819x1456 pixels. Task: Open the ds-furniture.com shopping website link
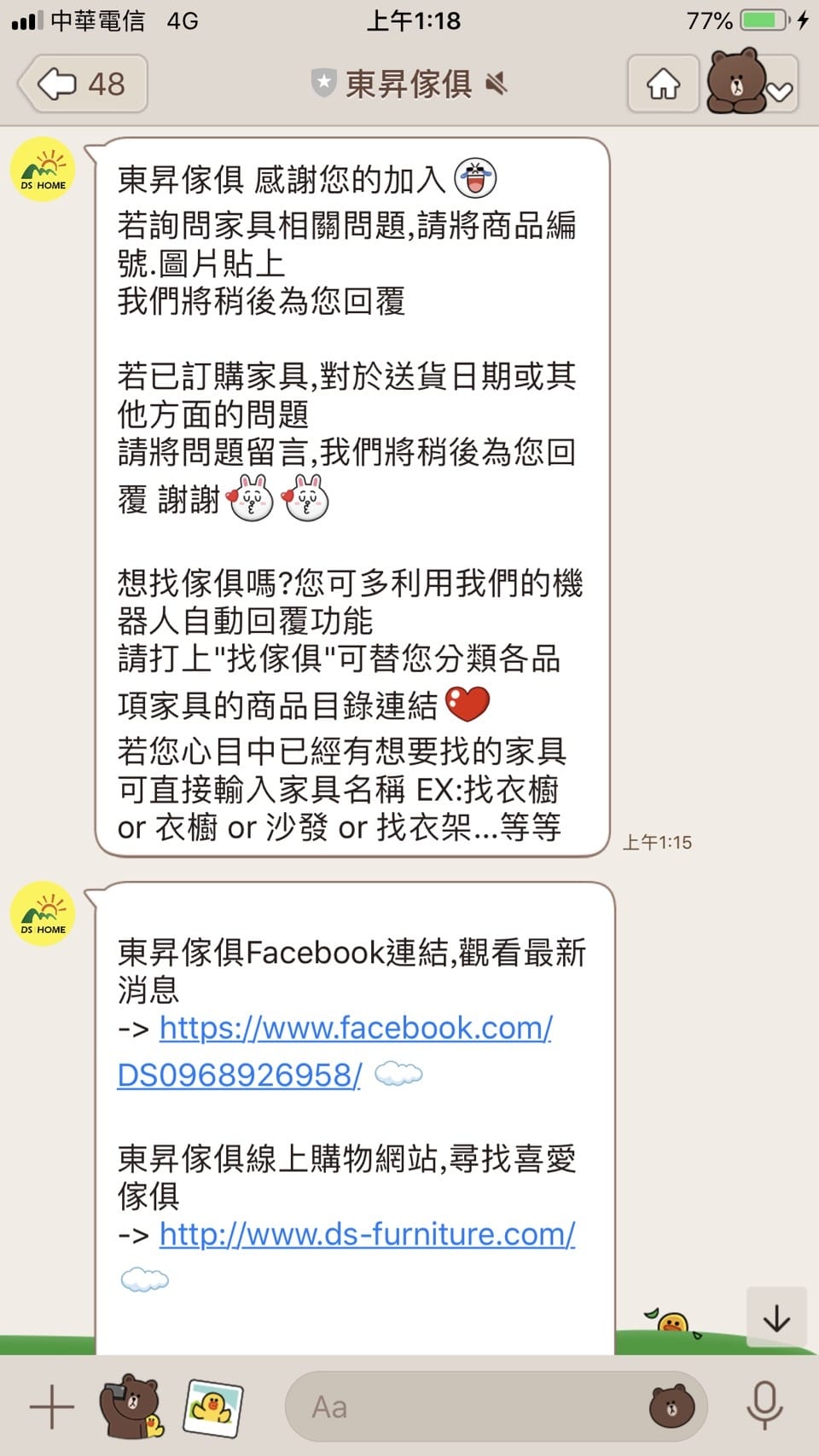367,1234
